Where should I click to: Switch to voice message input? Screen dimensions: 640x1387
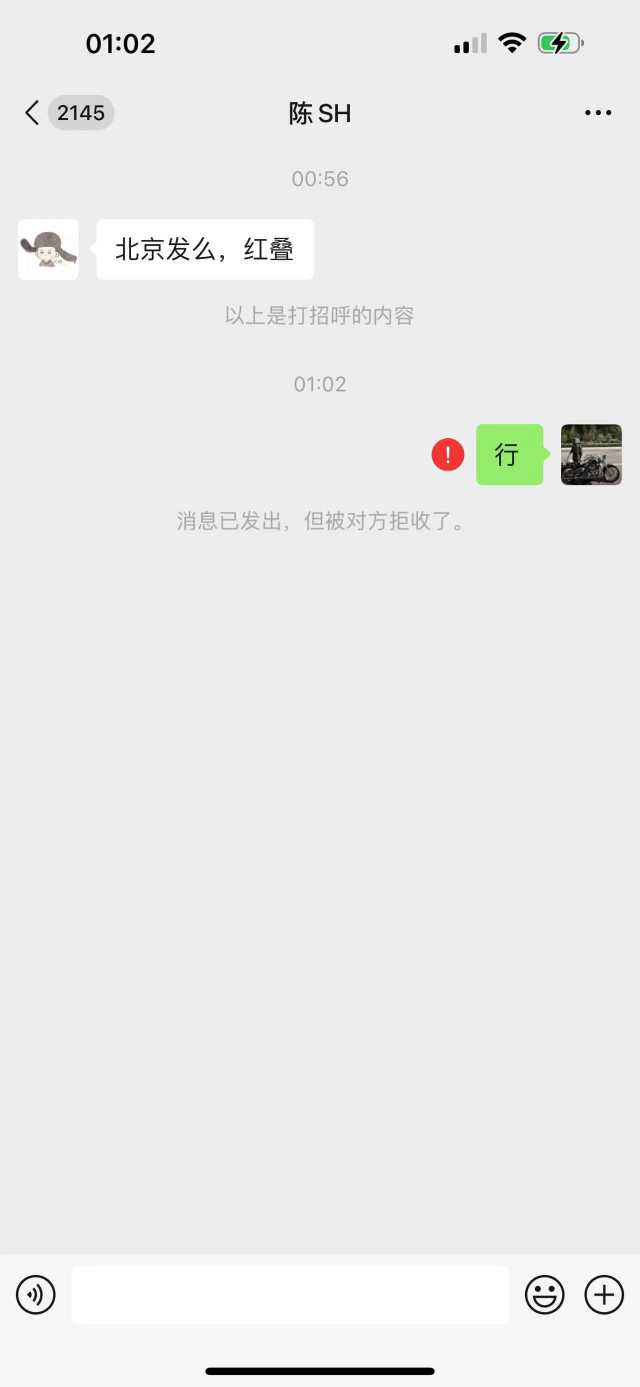click(x=36, y=1295)
